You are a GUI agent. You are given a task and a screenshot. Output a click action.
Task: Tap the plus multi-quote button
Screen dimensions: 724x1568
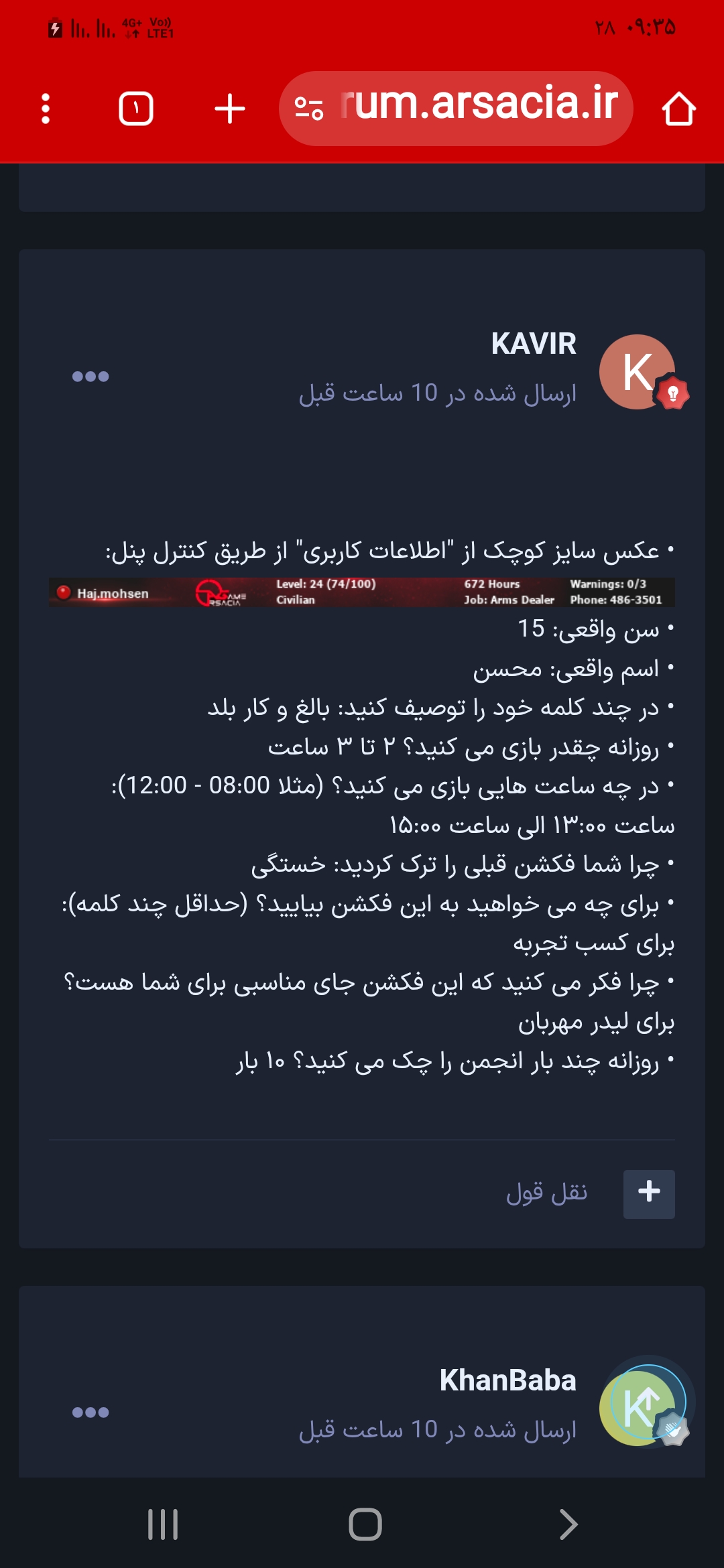pos(649,1194)
